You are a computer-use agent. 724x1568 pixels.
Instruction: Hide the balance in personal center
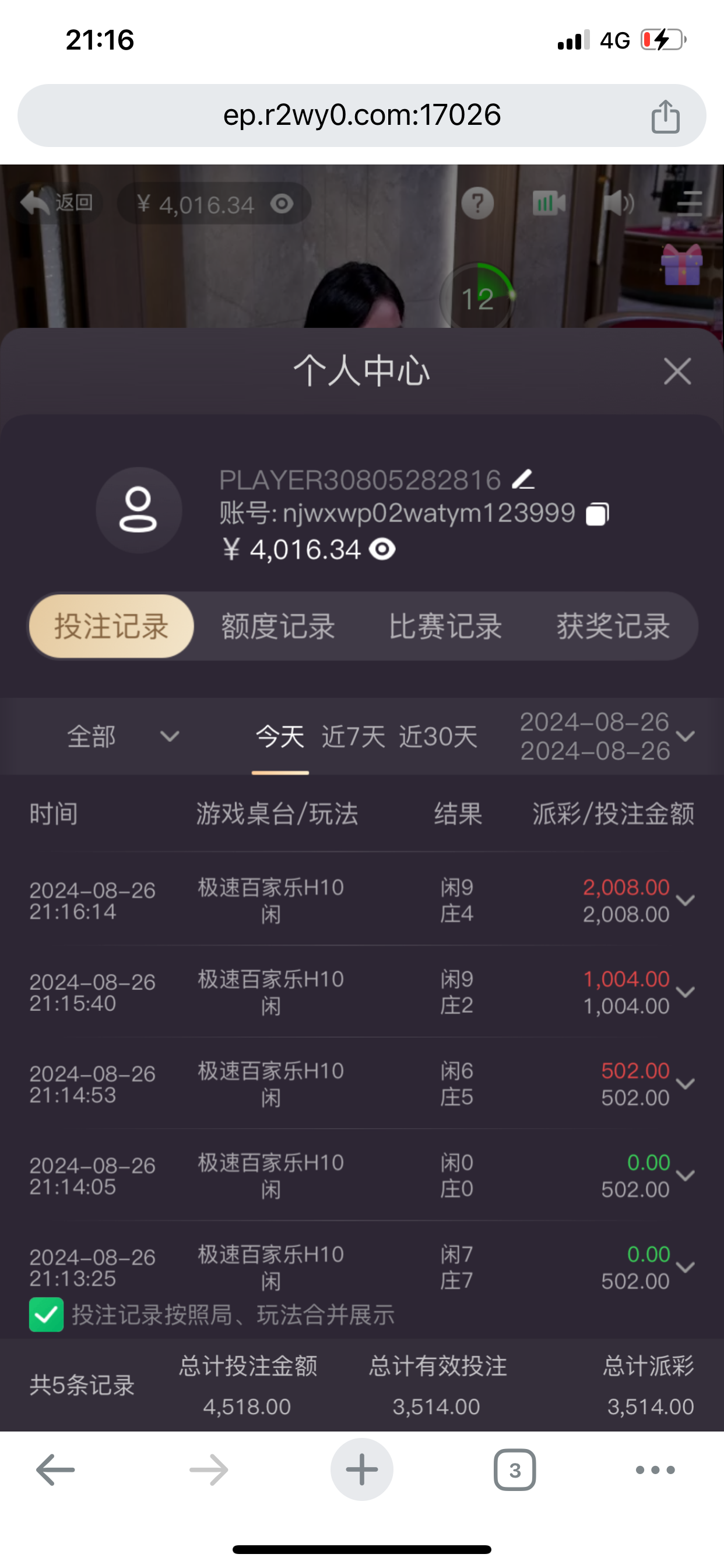382,549
